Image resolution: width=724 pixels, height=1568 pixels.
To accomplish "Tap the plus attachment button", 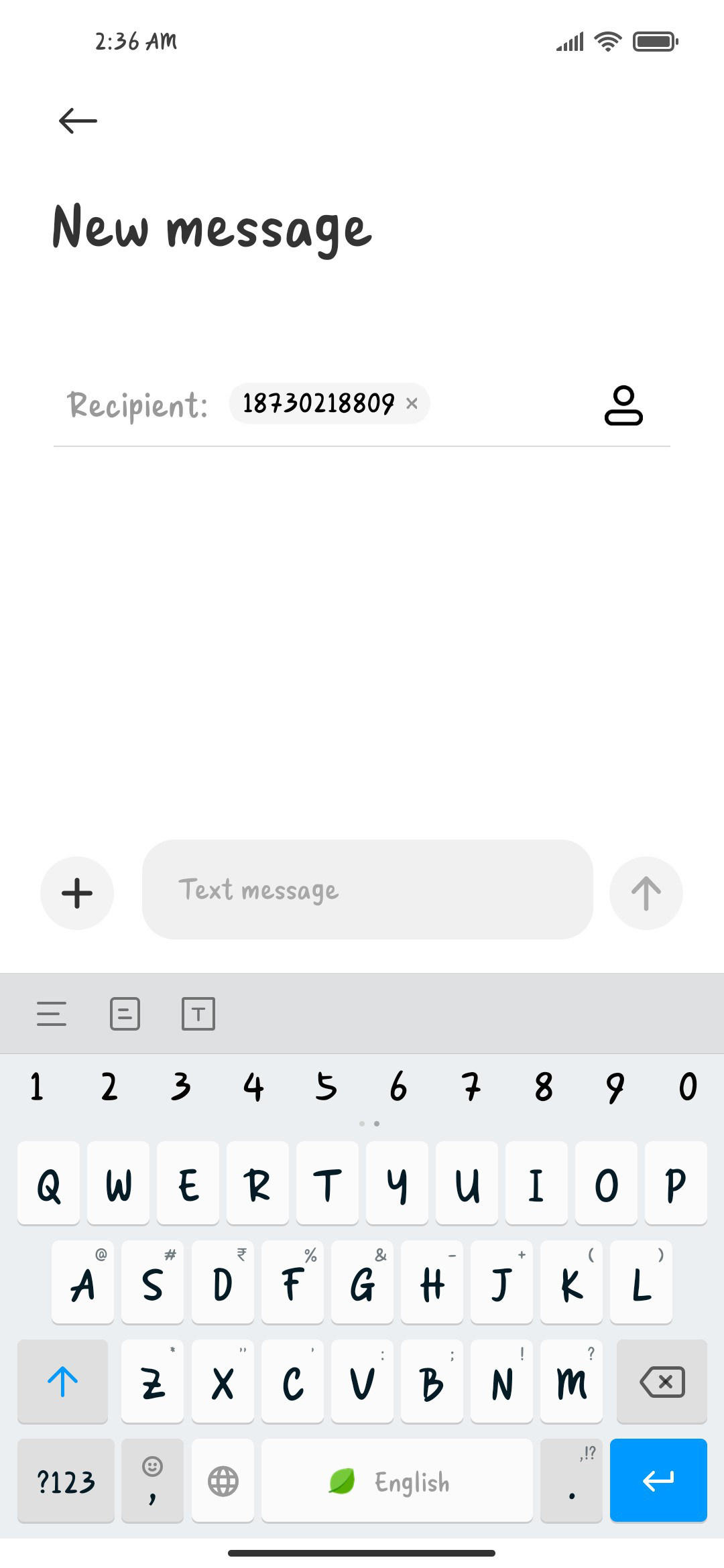I will (x=77, y=893).
